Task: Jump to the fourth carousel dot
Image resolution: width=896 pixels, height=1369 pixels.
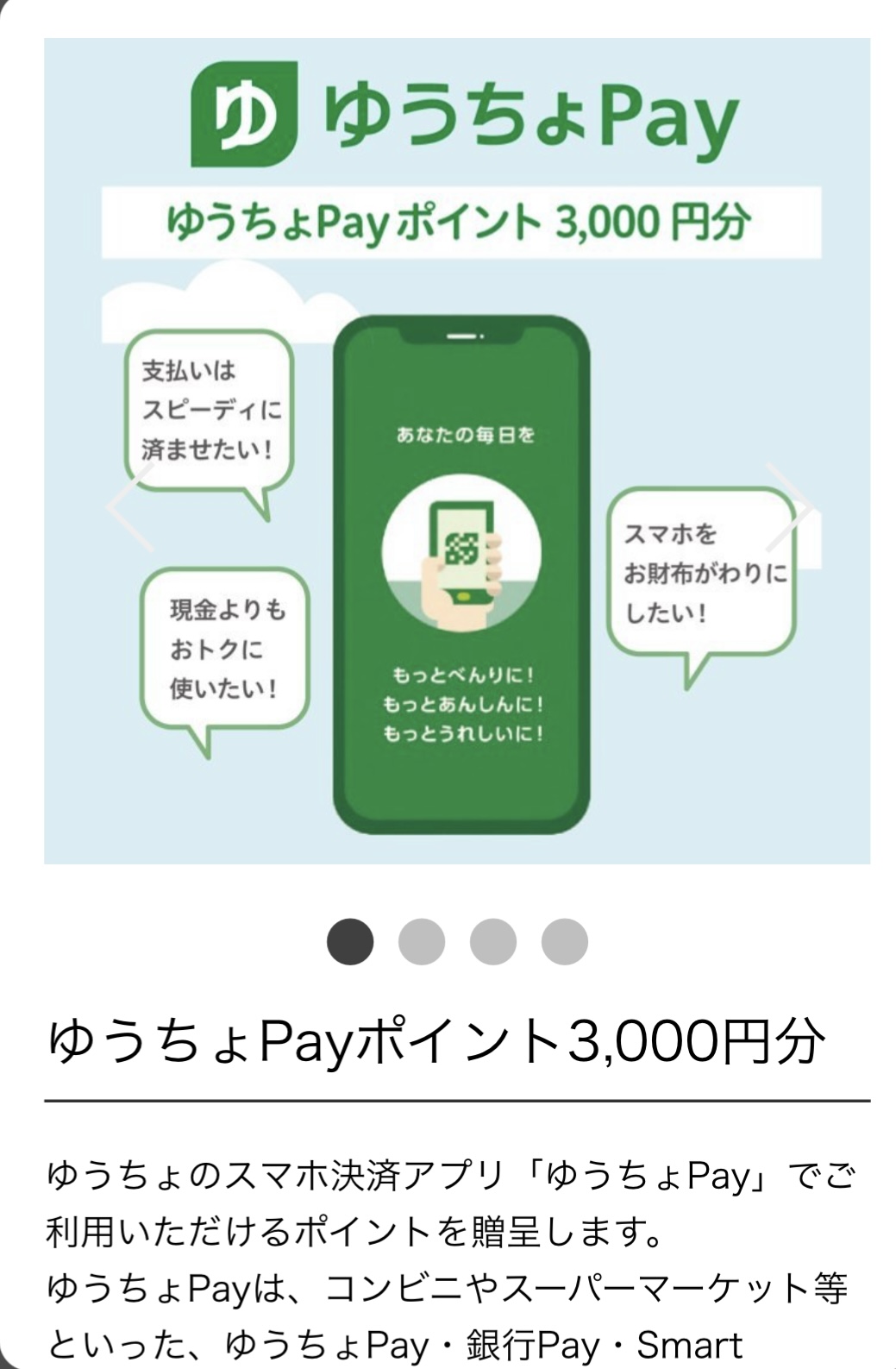Action: tap(565, 941)
